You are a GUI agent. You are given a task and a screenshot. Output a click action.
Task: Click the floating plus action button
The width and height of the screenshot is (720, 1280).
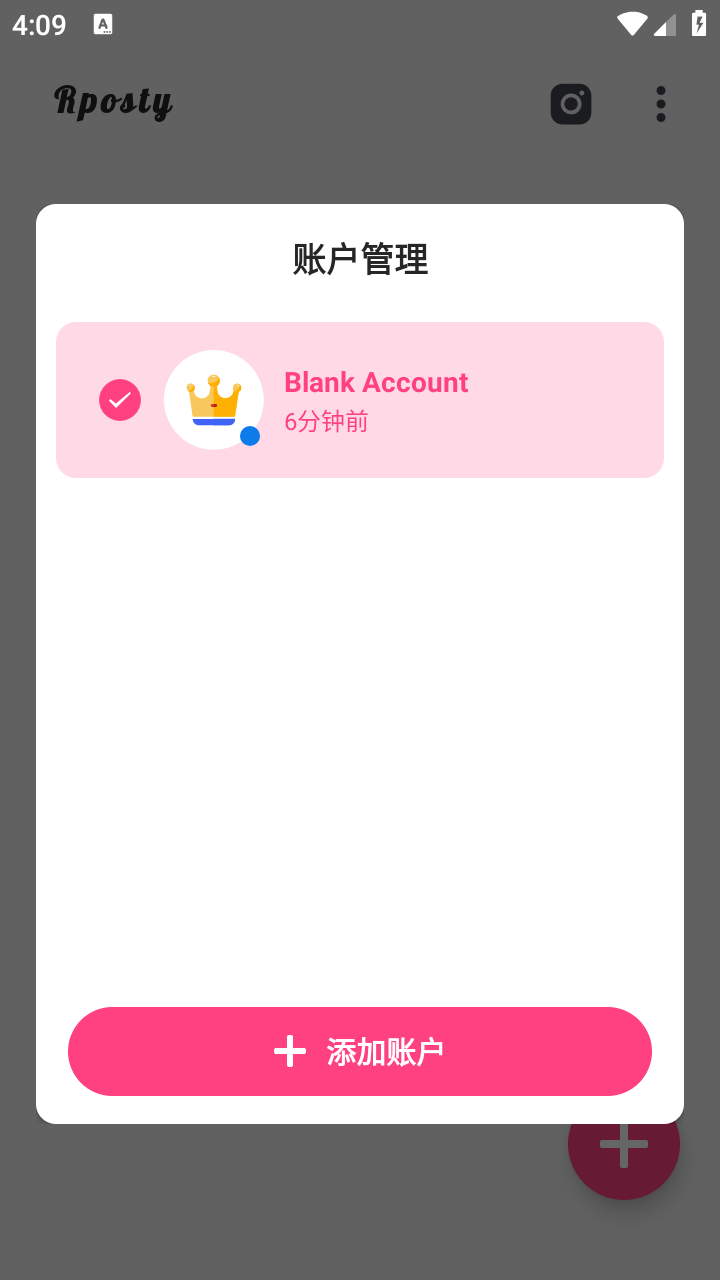click(624, 1143)
